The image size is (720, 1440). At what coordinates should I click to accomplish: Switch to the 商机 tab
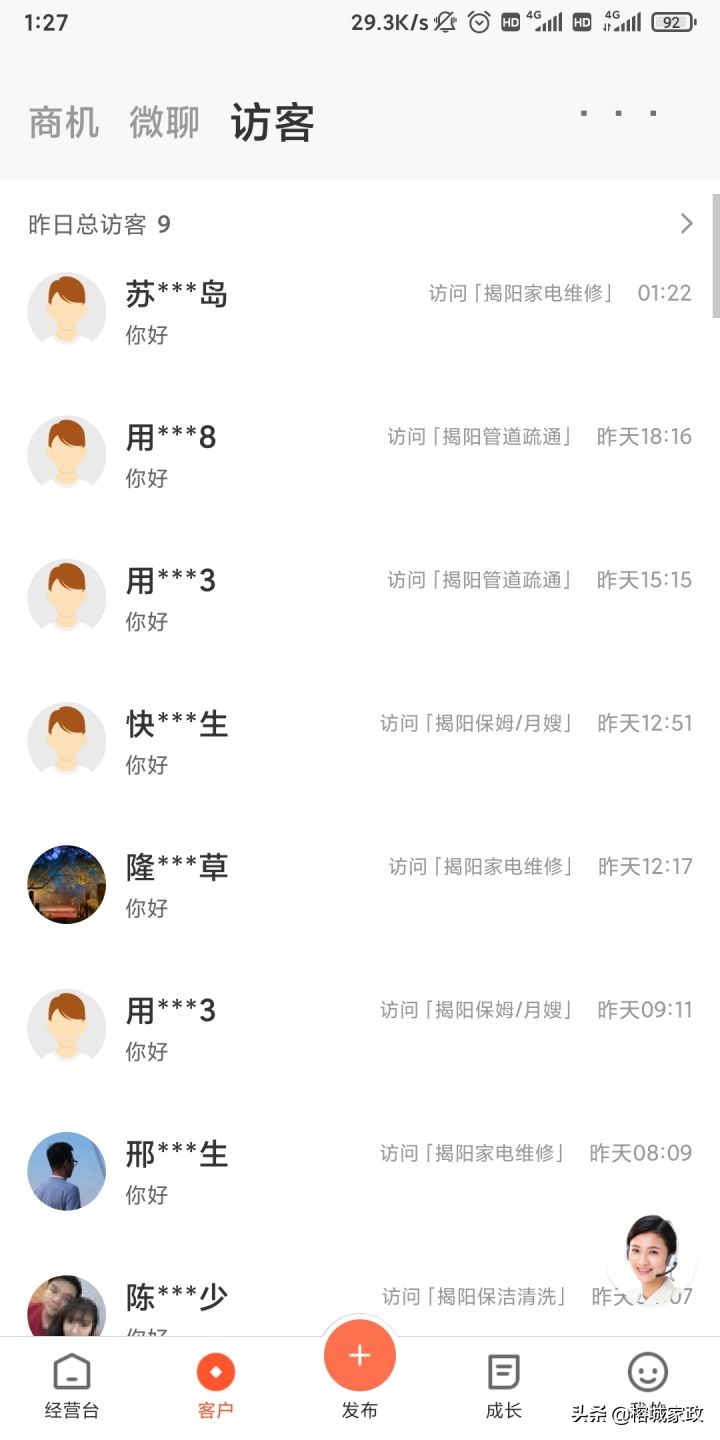[x=62, y=120]
